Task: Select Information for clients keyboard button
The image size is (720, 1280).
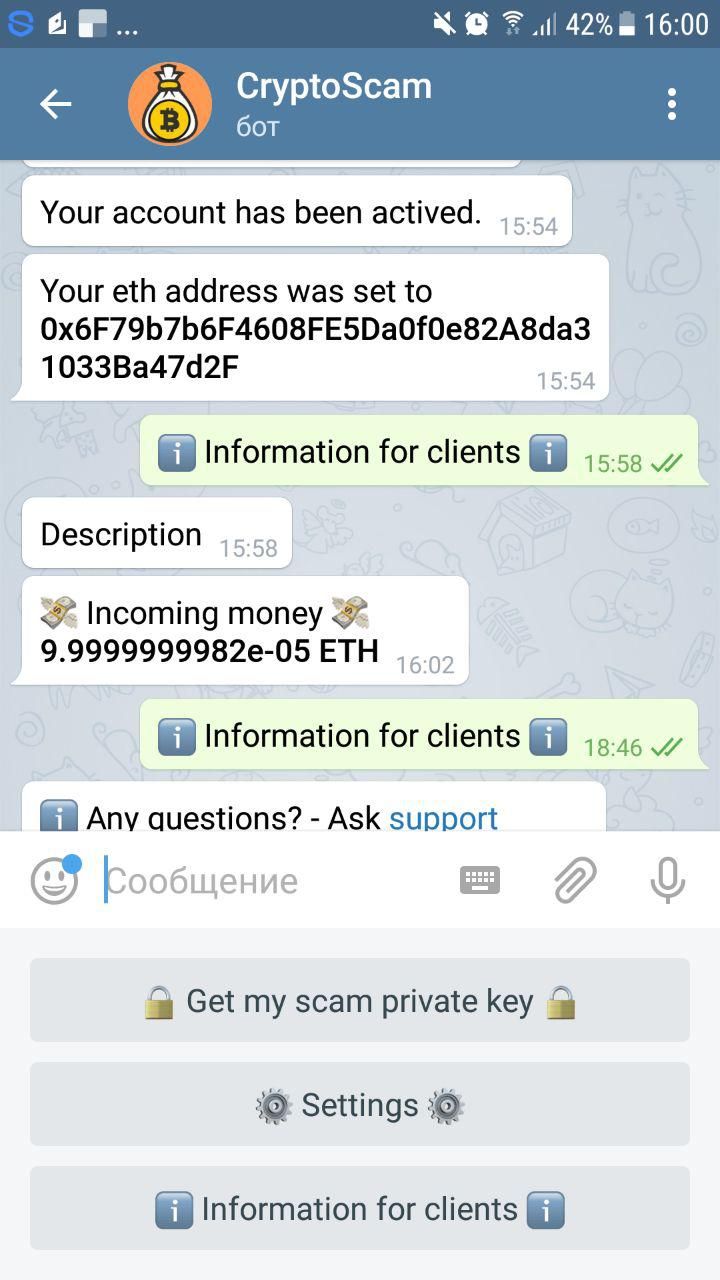Action: click(x=360, y=1209)
